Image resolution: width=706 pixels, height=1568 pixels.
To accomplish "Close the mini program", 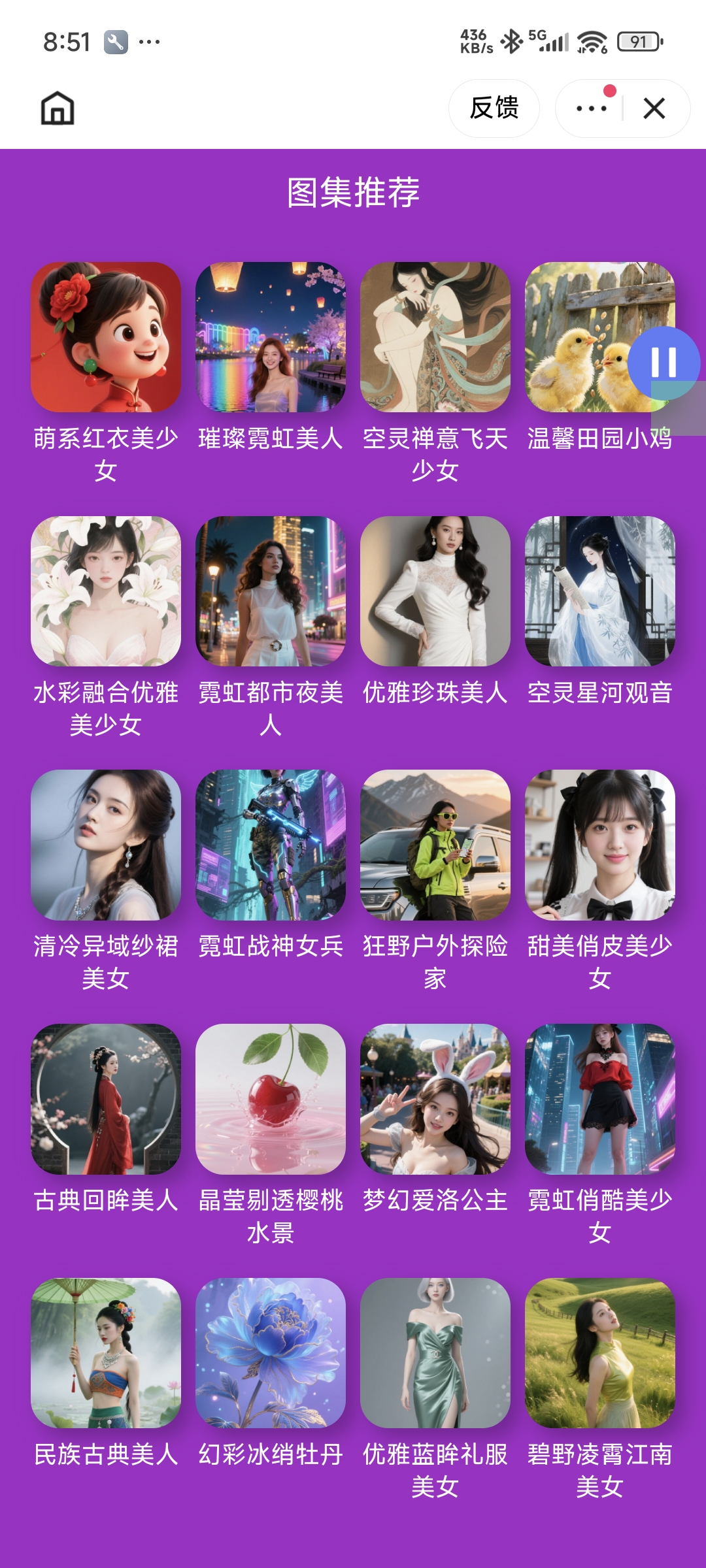I will click(x=654, y=108).
